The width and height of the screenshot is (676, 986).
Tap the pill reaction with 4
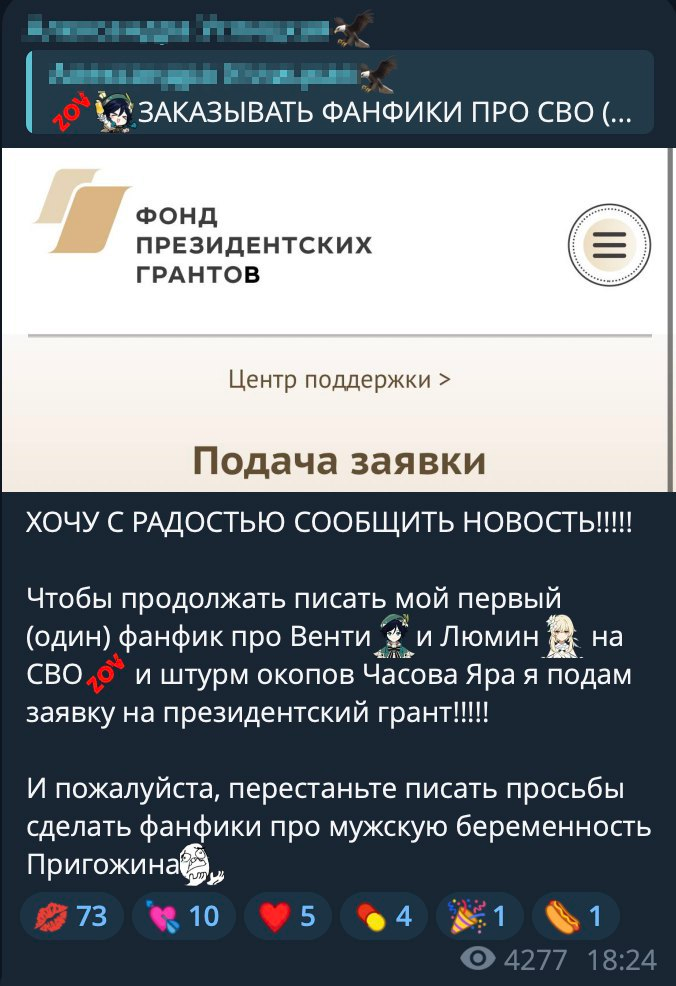383,915
